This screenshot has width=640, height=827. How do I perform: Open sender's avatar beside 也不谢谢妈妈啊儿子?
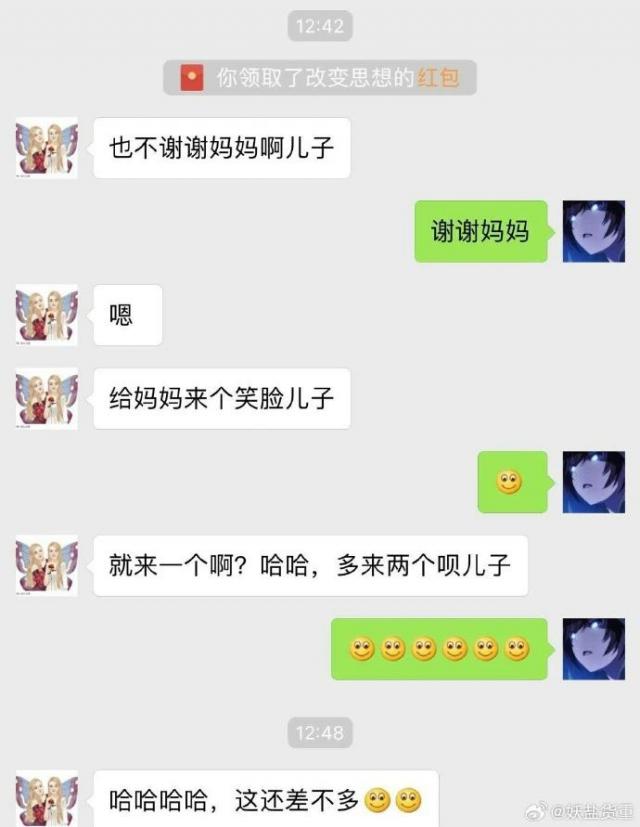pyautogui.click(x=47, y=148)
